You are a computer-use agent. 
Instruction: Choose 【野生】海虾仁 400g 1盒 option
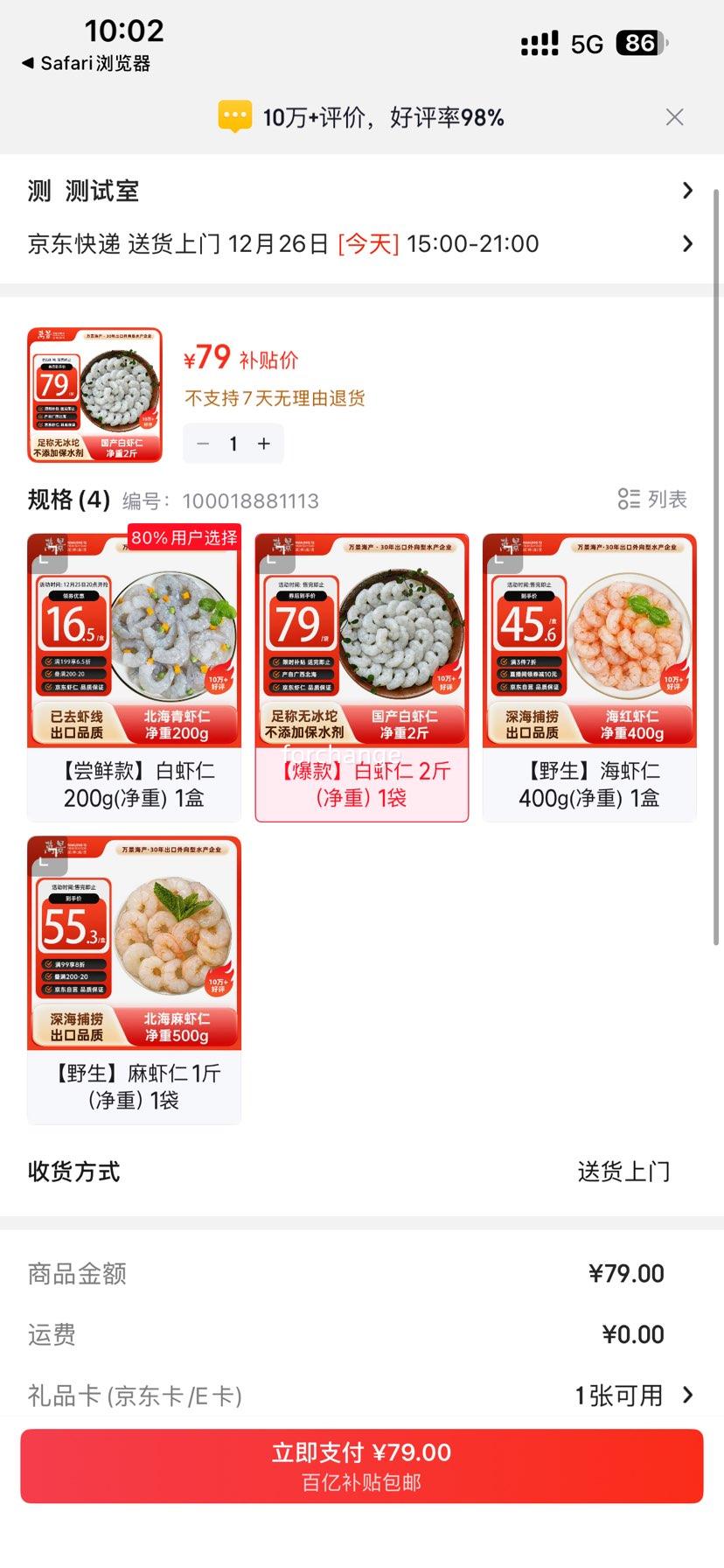click(588, 678)
